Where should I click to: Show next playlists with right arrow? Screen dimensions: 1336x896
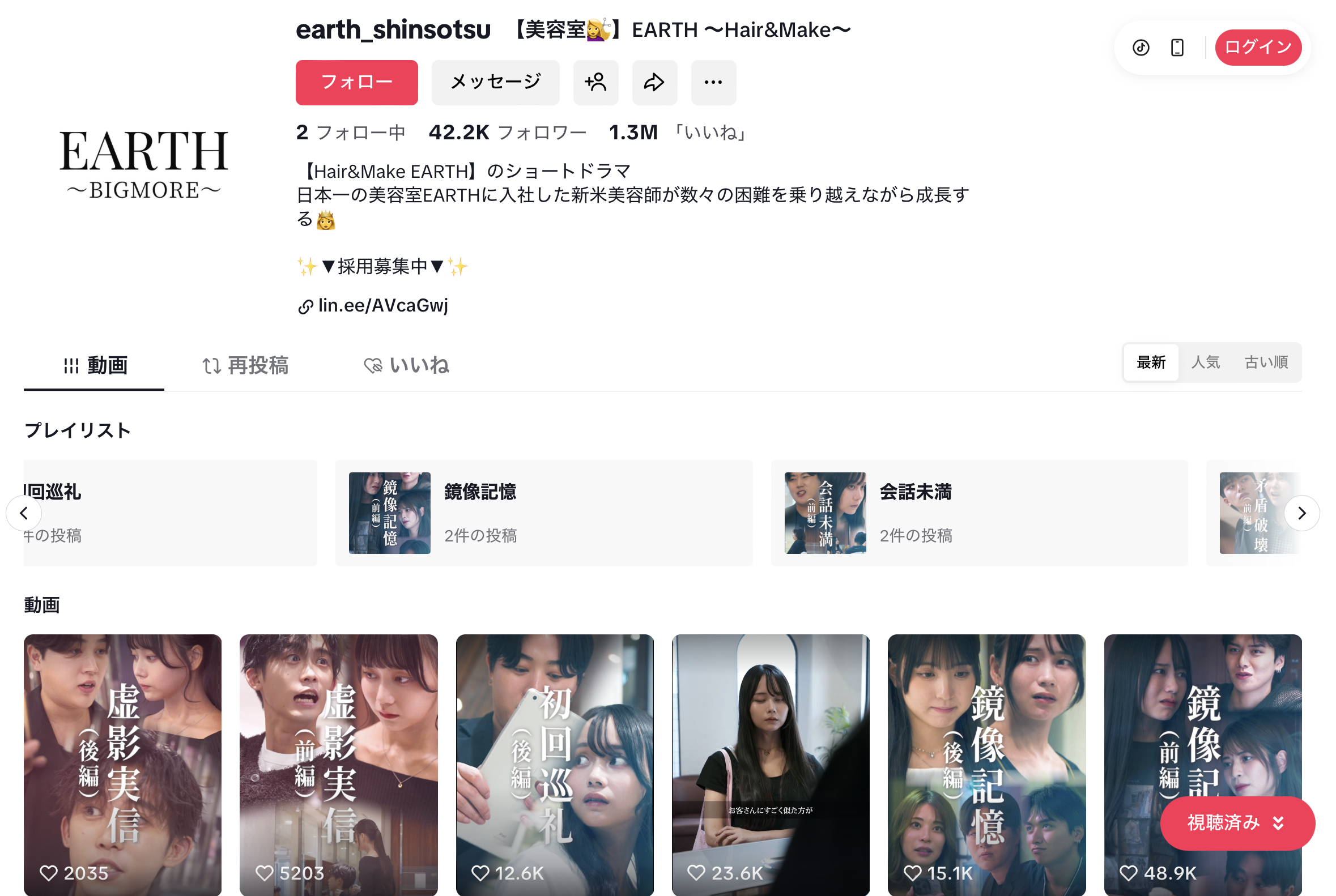[x=1301, y=513]
